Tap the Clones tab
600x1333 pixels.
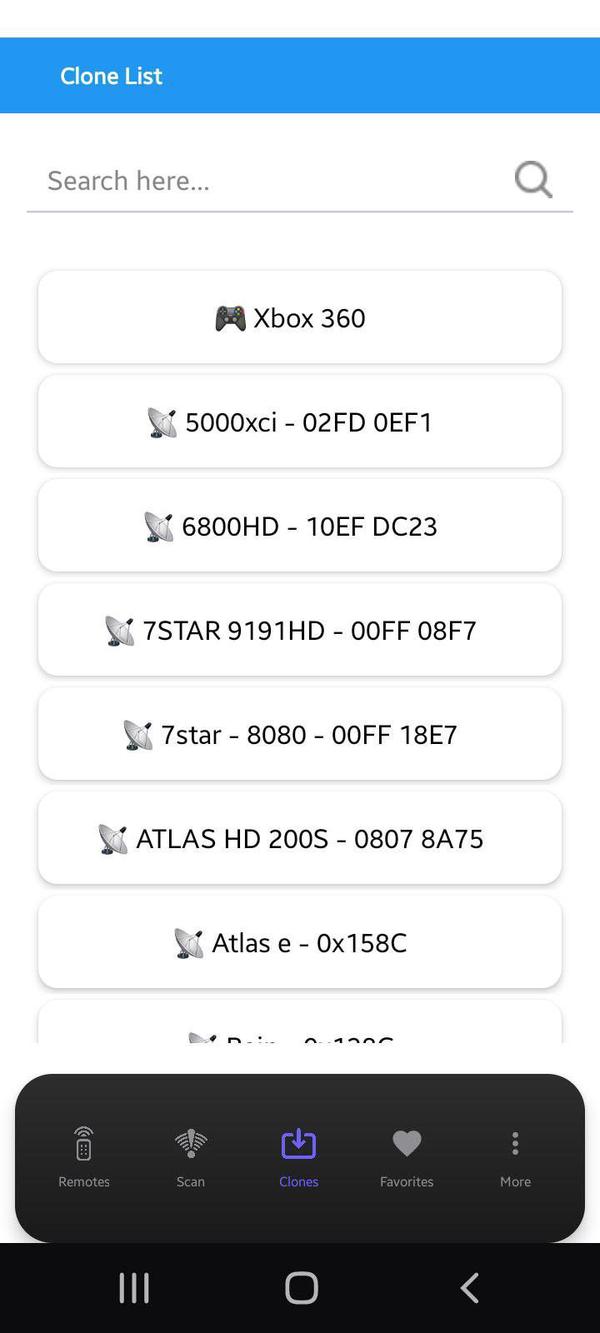point(299,1157)
